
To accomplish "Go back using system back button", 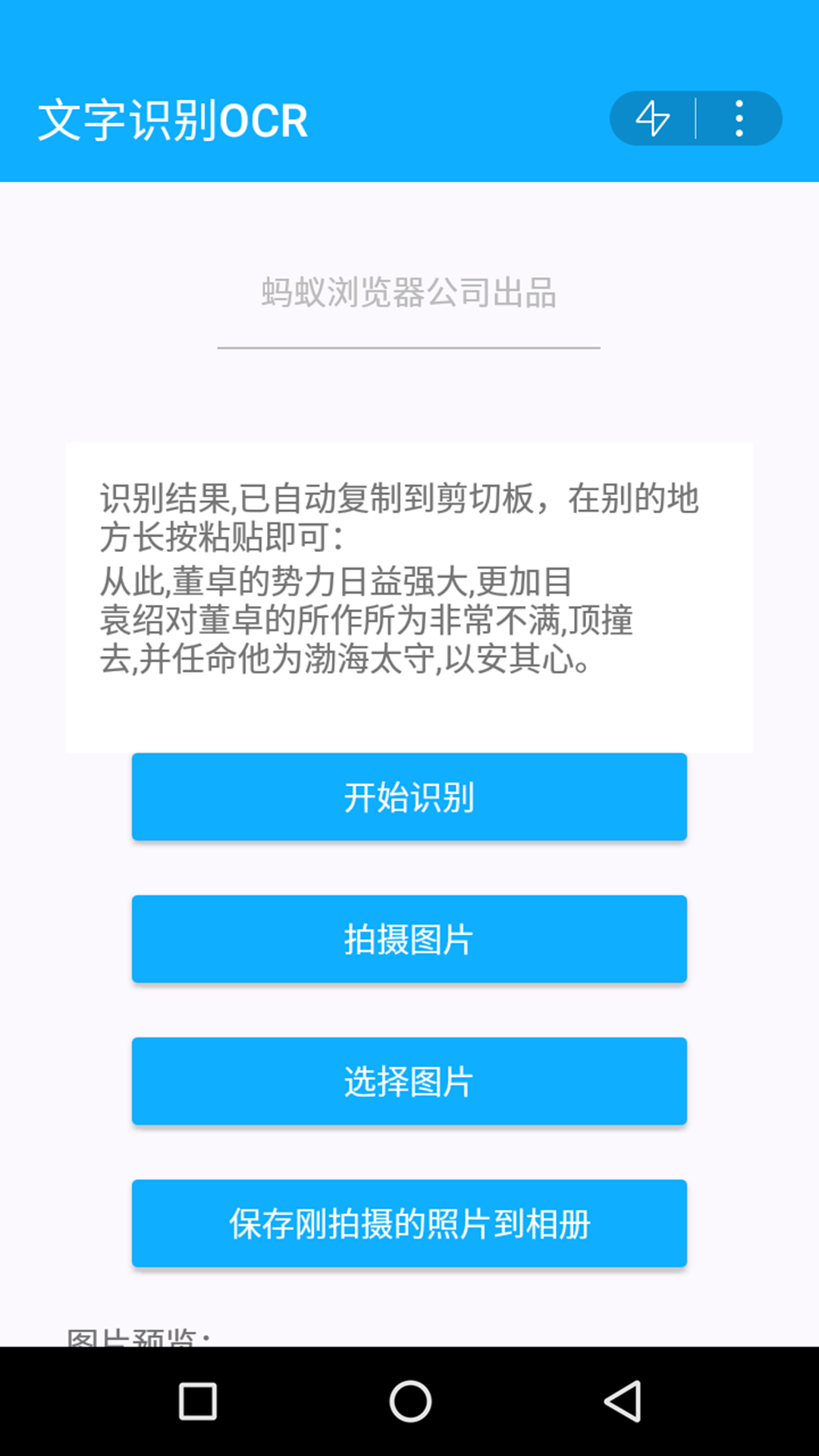I will point(623,1401).
